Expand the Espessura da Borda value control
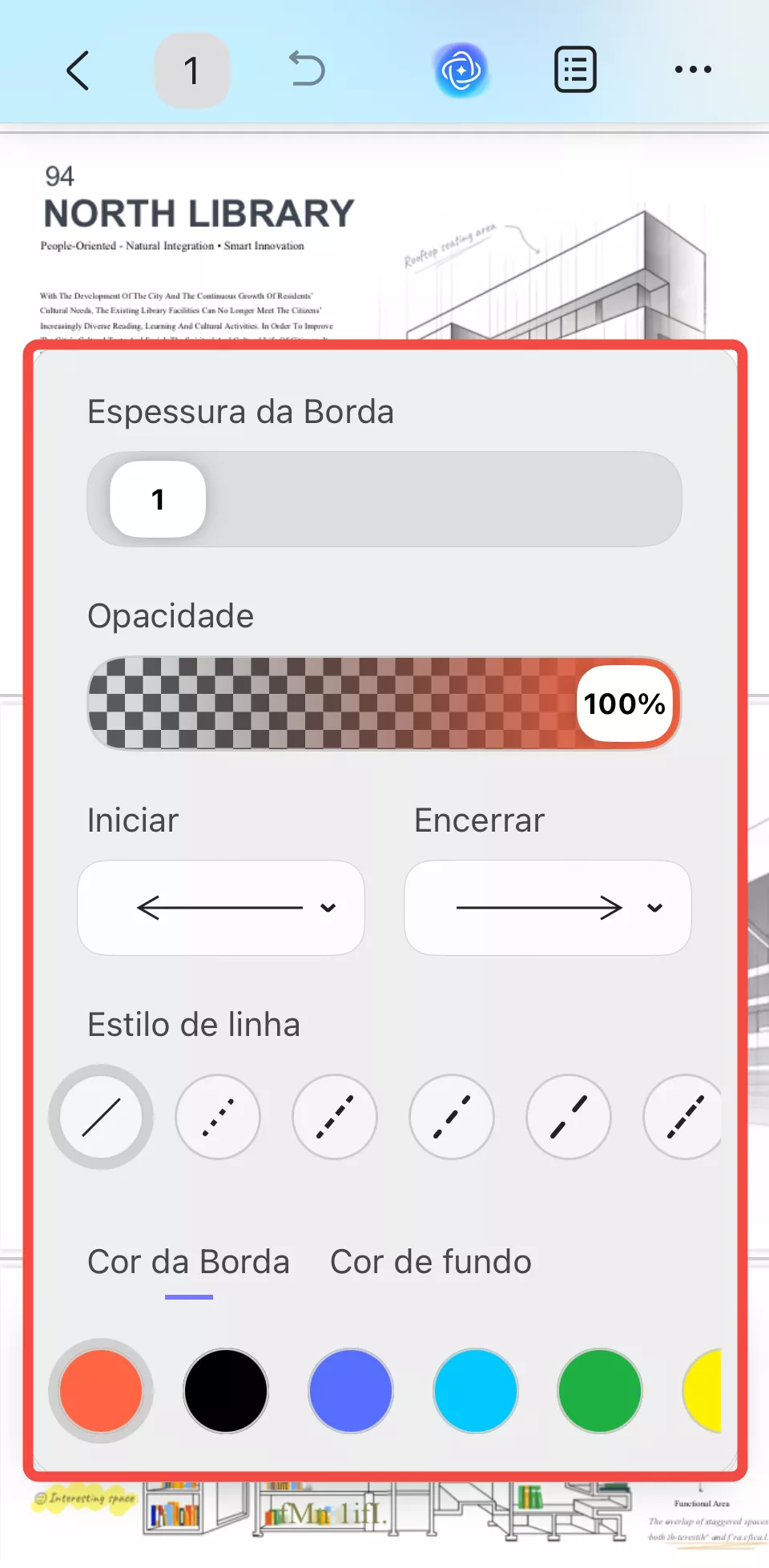The image size is (769, 1568). point(158,499)
